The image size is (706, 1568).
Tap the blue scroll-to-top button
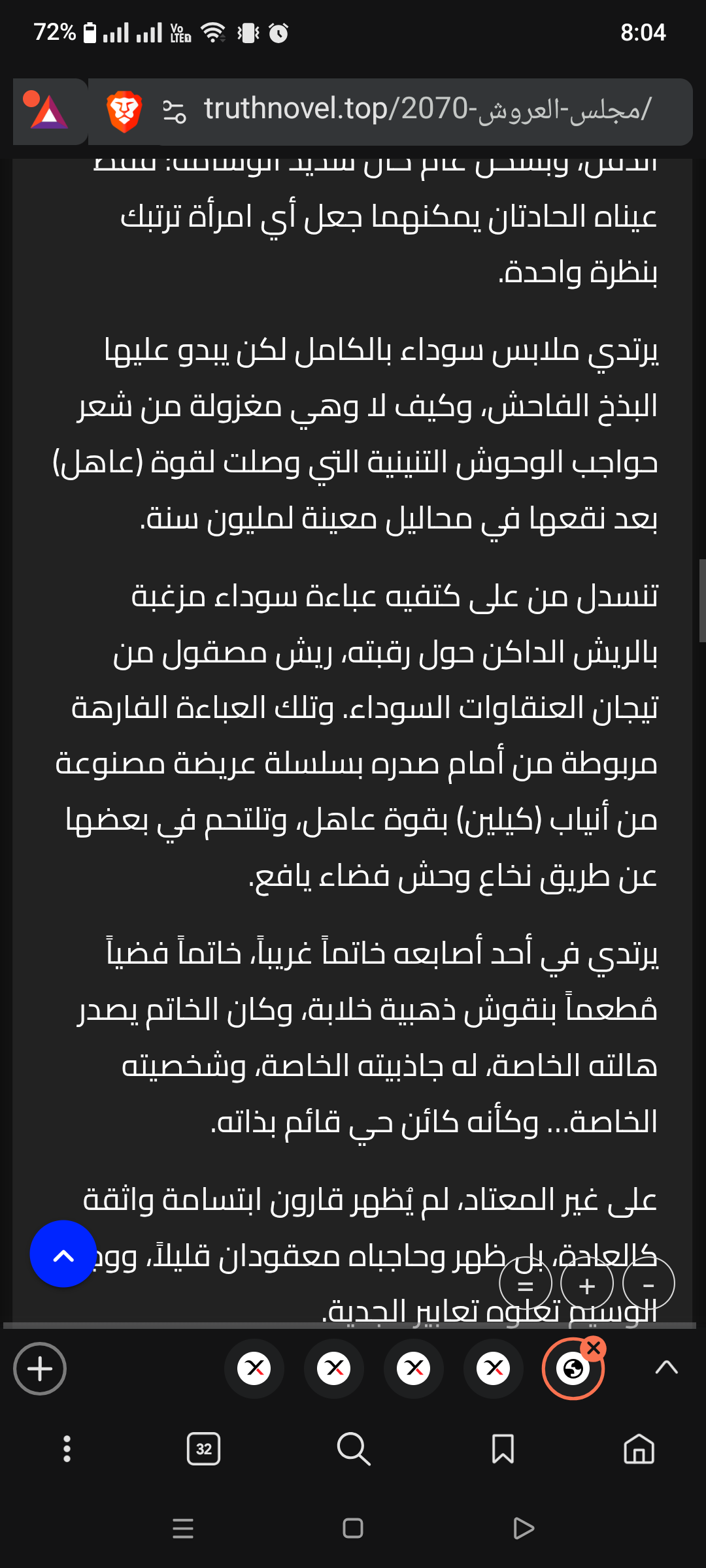pos(63,1254)
